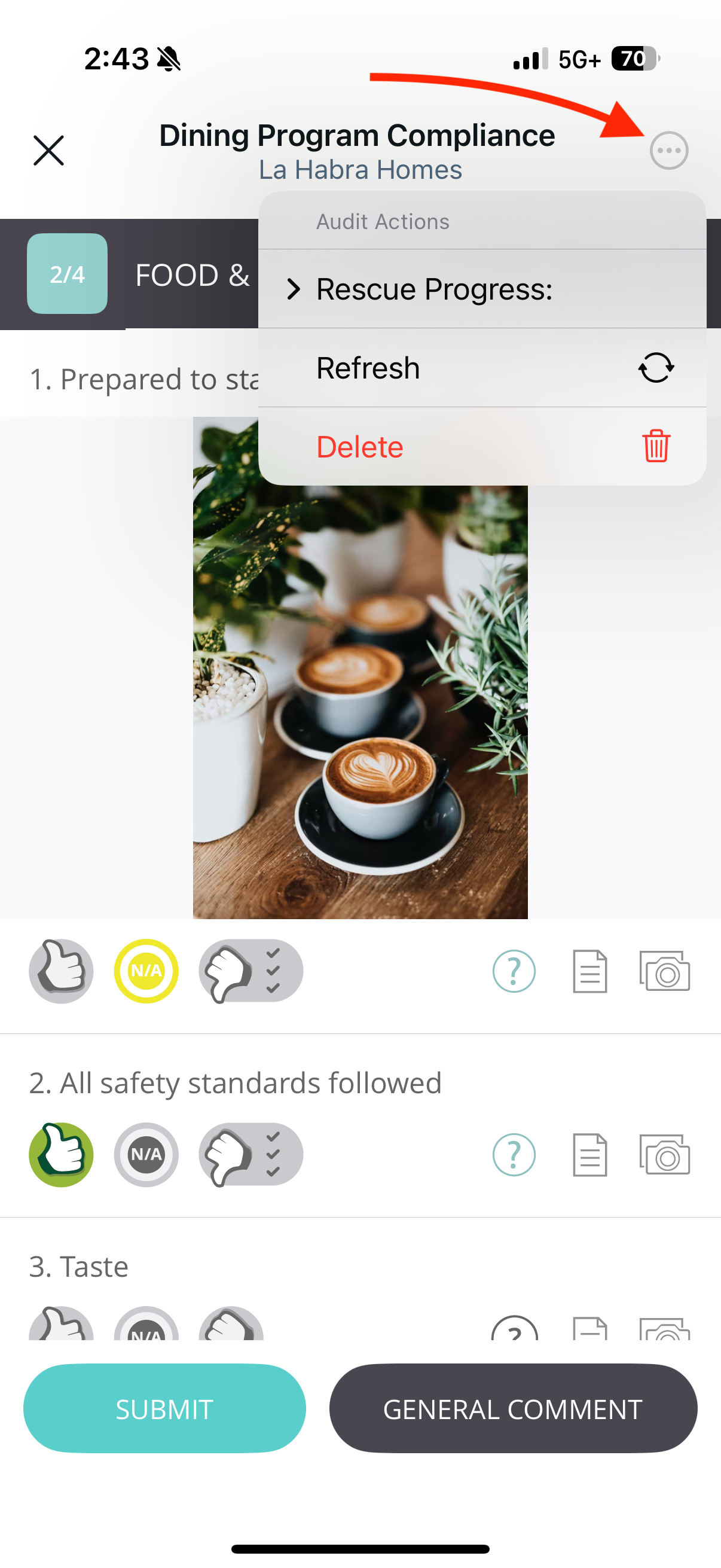Attach a photo to question 1
Screen dimensions: 721x1568
[664, 971]
